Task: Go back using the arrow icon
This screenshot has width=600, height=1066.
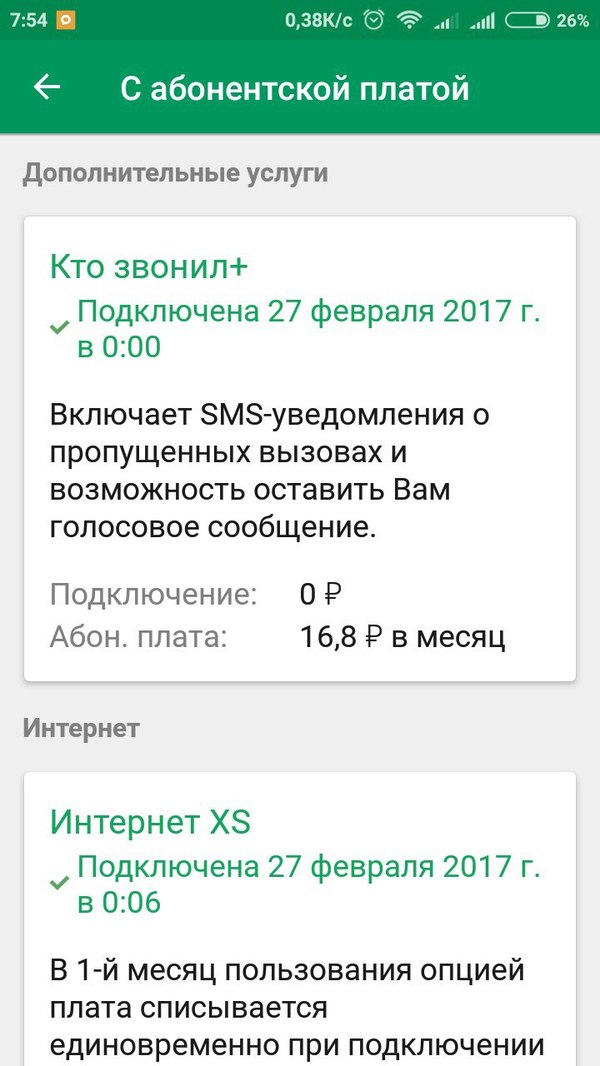Action: coord(47,88)
